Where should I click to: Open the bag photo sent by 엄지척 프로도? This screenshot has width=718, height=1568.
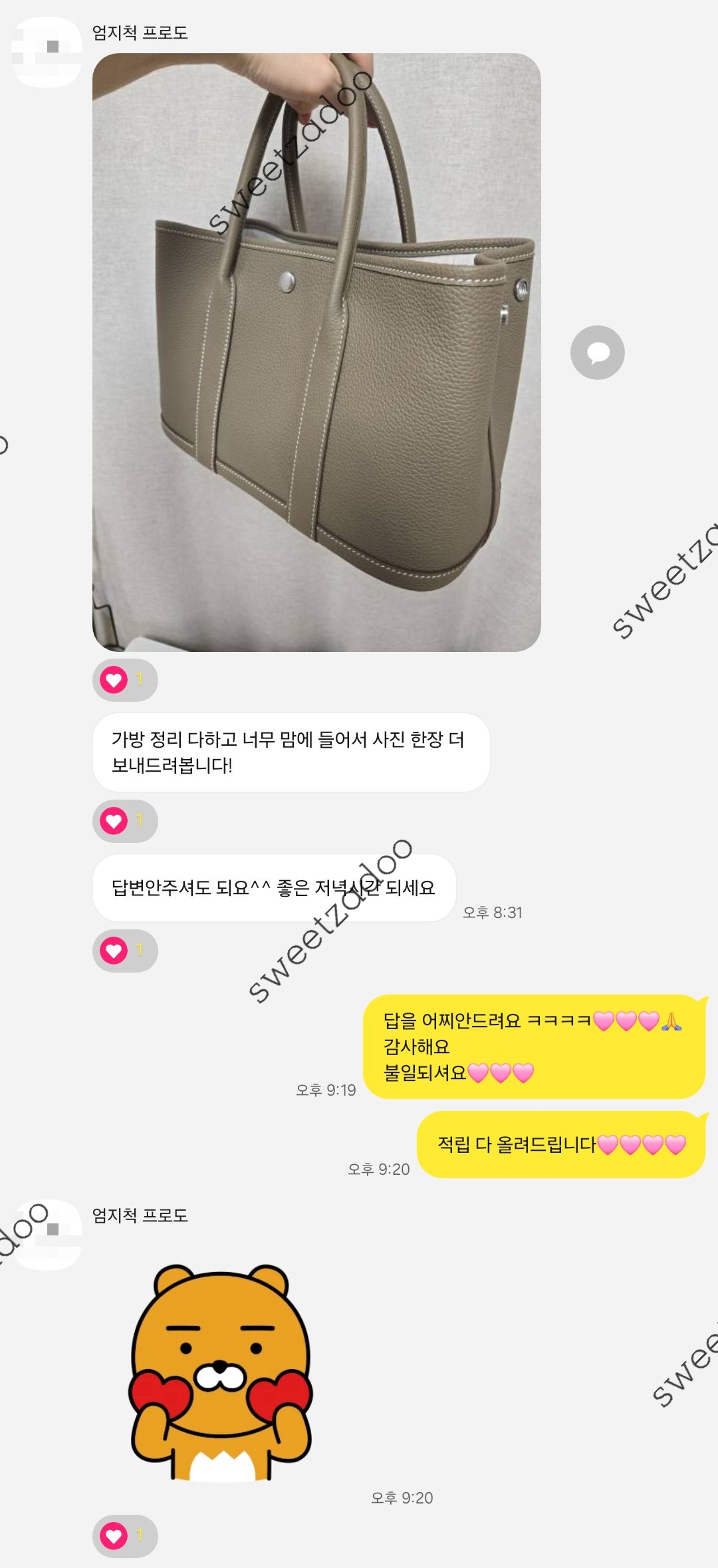point(316,353)
